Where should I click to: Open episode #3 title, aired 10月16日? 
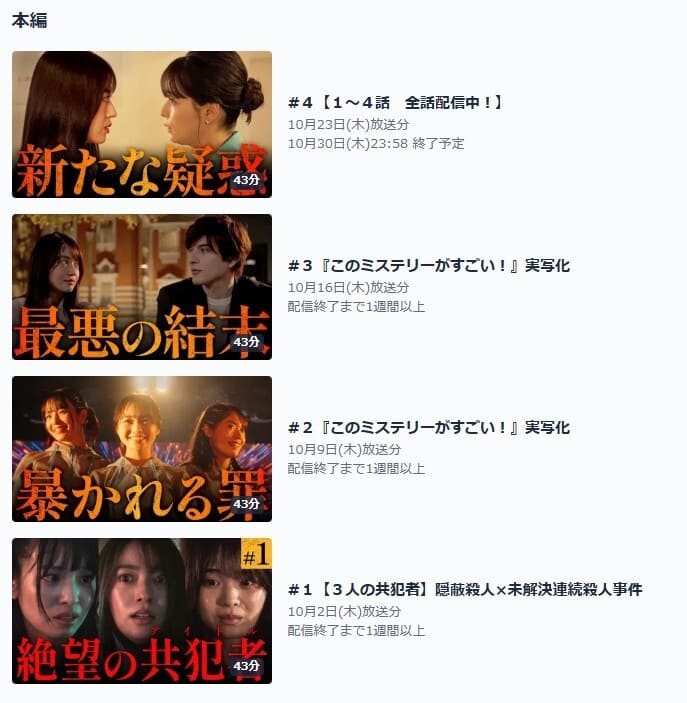coord(428,266)
